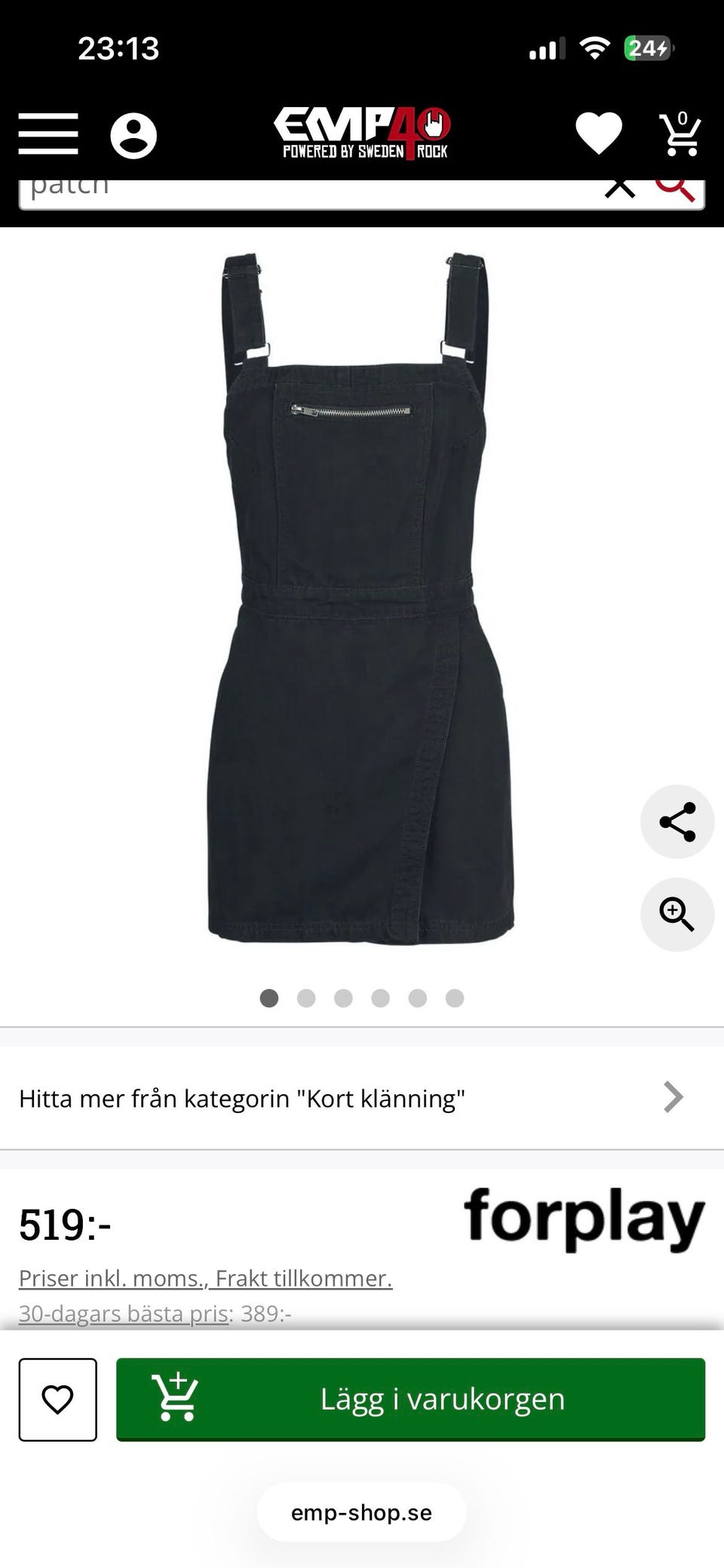Screen dimensions: 724x1568
Task: Share the product via the share icon
Action: [x=677, y=822]
